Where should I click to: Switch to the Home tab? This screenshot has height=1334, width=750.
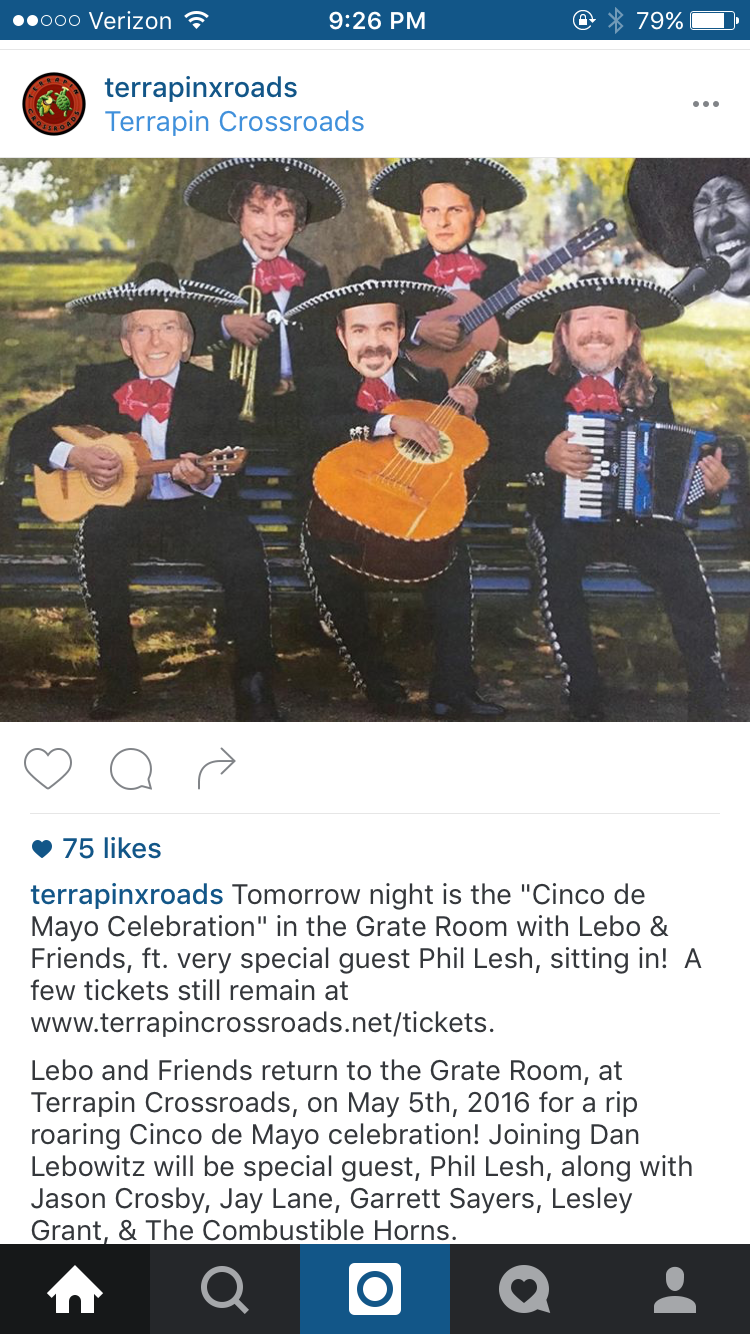pos(75,1290)
